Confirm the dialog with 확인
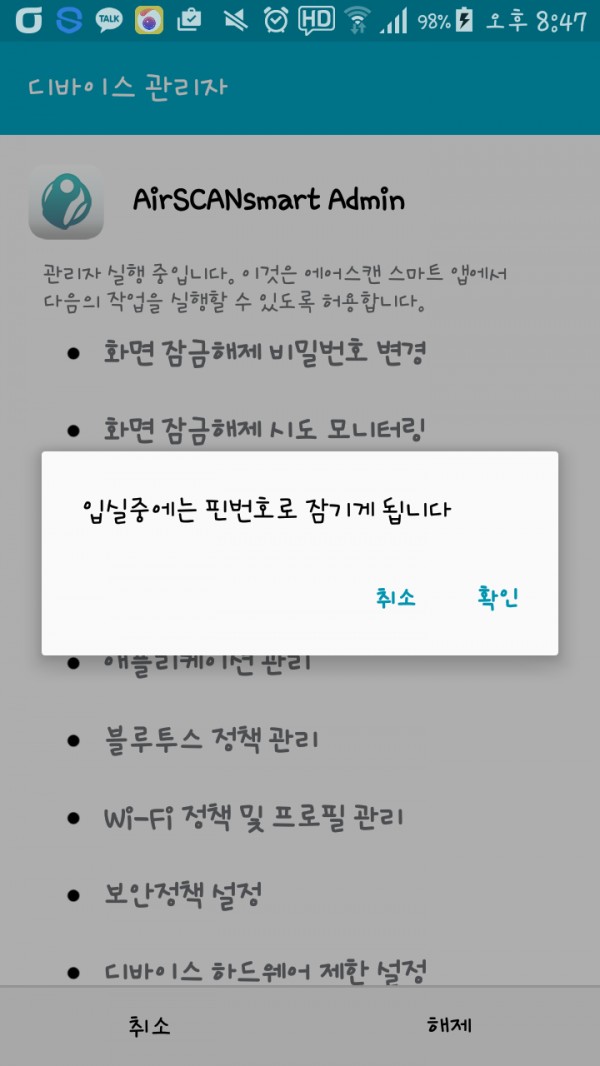600x1066 pixels. click(498, 598)
